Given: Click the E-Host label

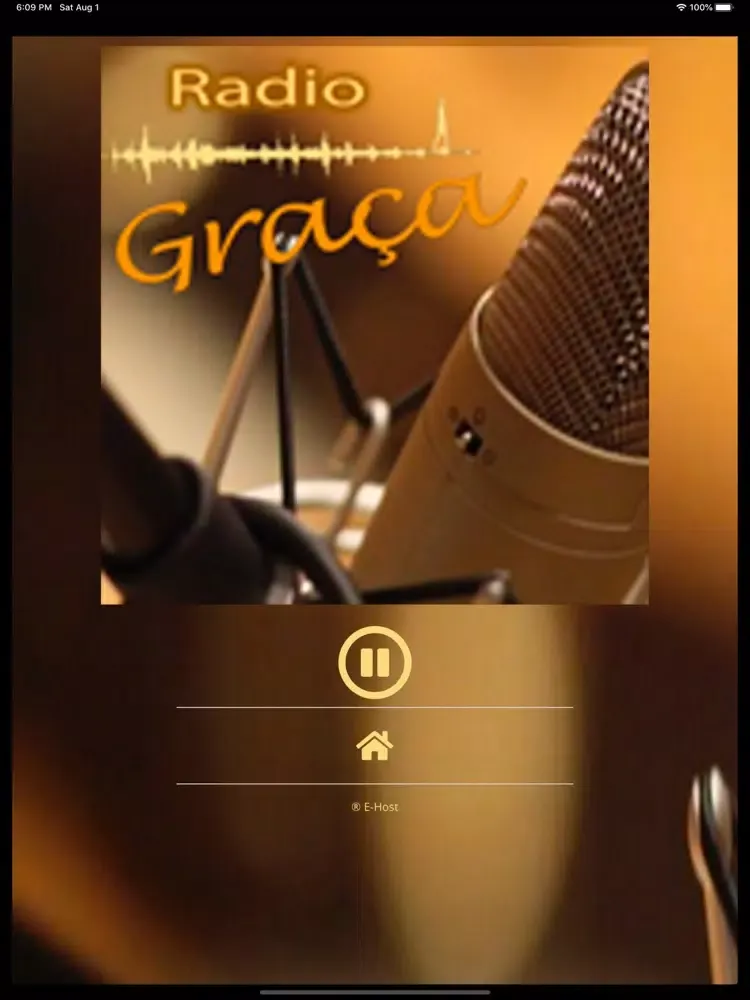Looking at the screenshot, I should 374,805.
